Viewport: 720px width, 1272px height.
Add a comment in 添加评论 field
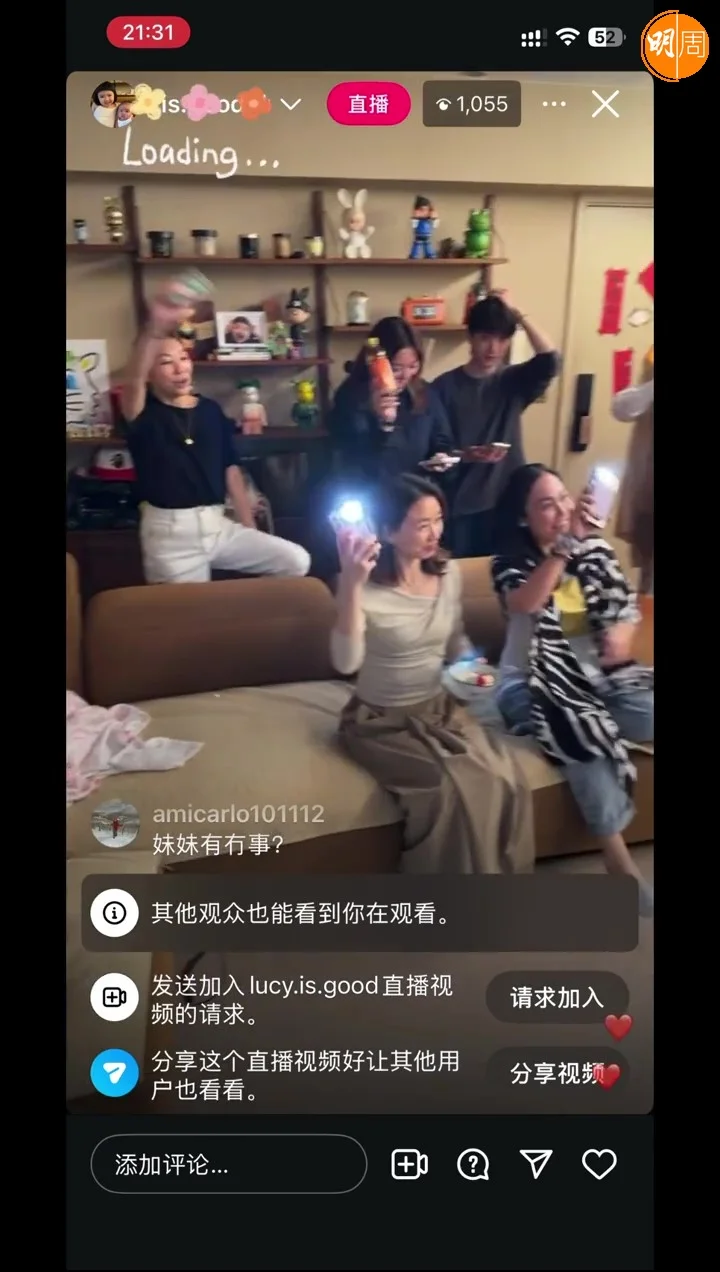tap(228, 1164)
